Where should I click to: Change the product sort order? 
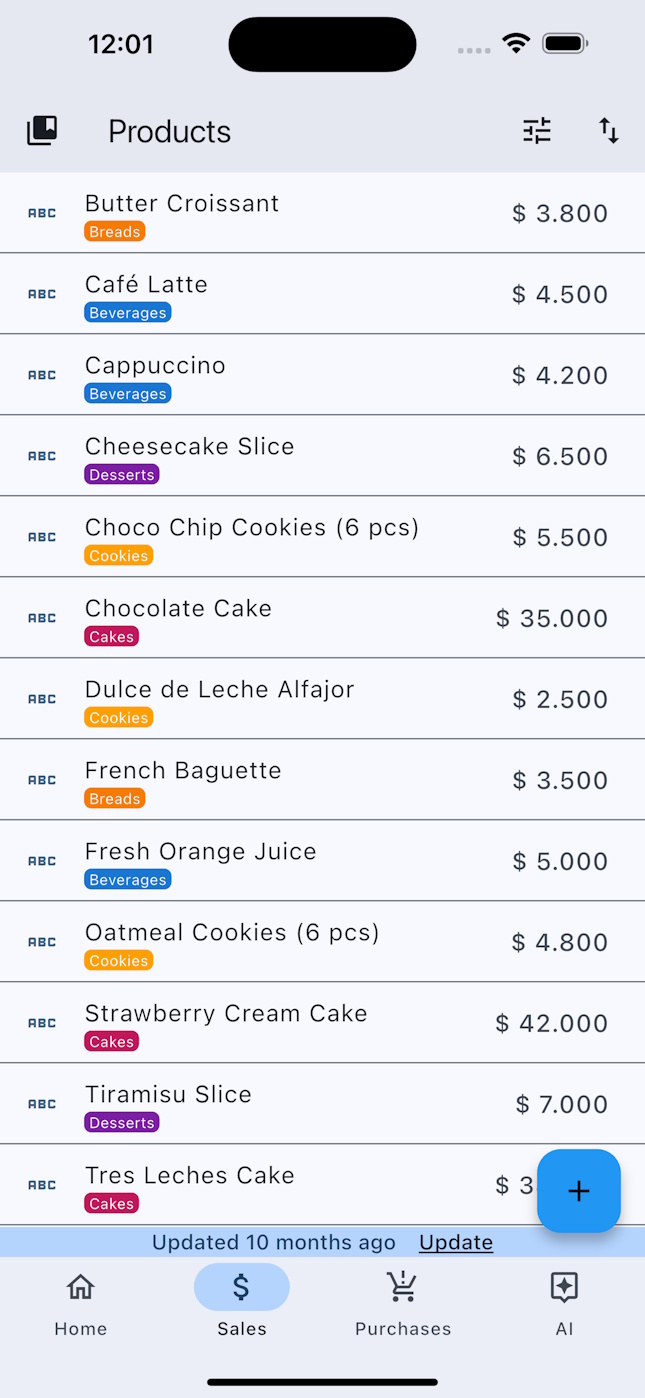[608, 131]
